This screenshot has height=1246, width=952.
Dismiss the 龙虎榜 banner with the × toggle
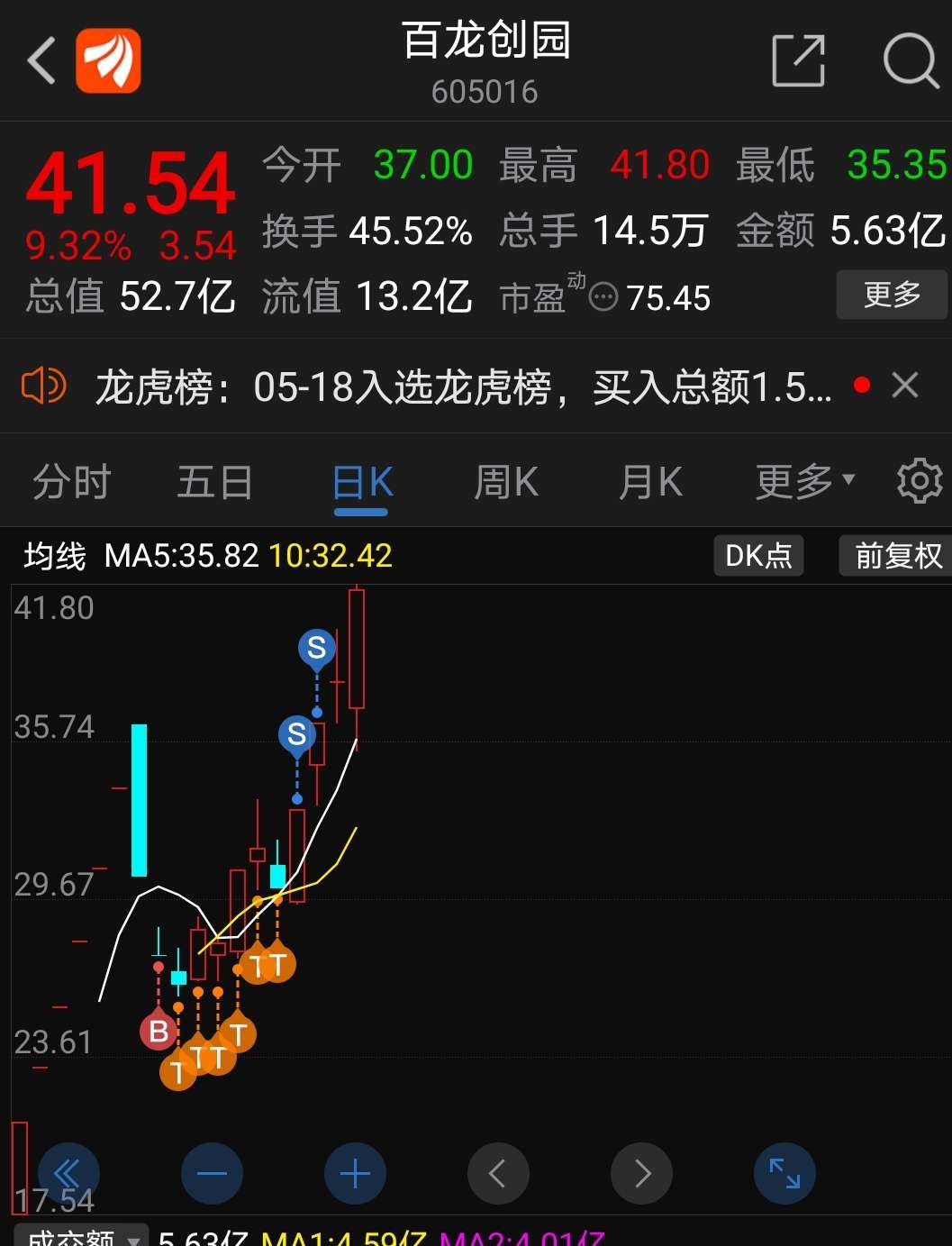[905, 385]
